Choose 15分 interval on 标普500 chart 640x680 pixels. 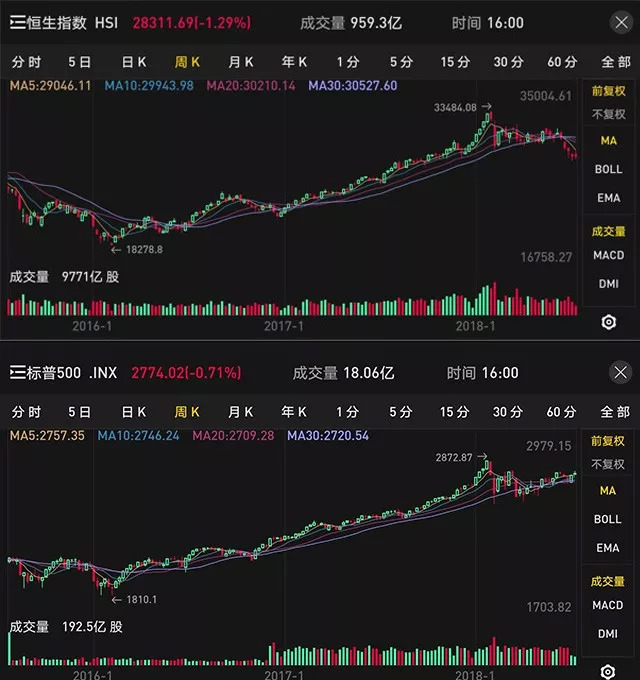coord(454,412)
